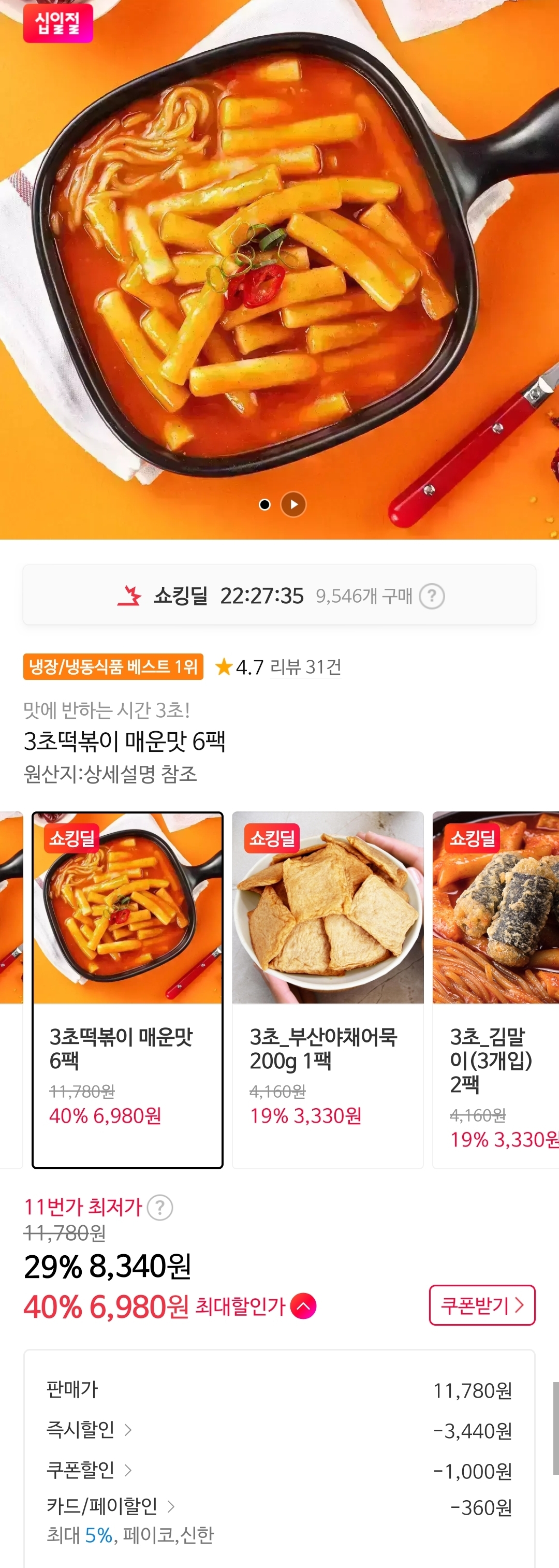Play the product video in the image carousel

(293, 504)
